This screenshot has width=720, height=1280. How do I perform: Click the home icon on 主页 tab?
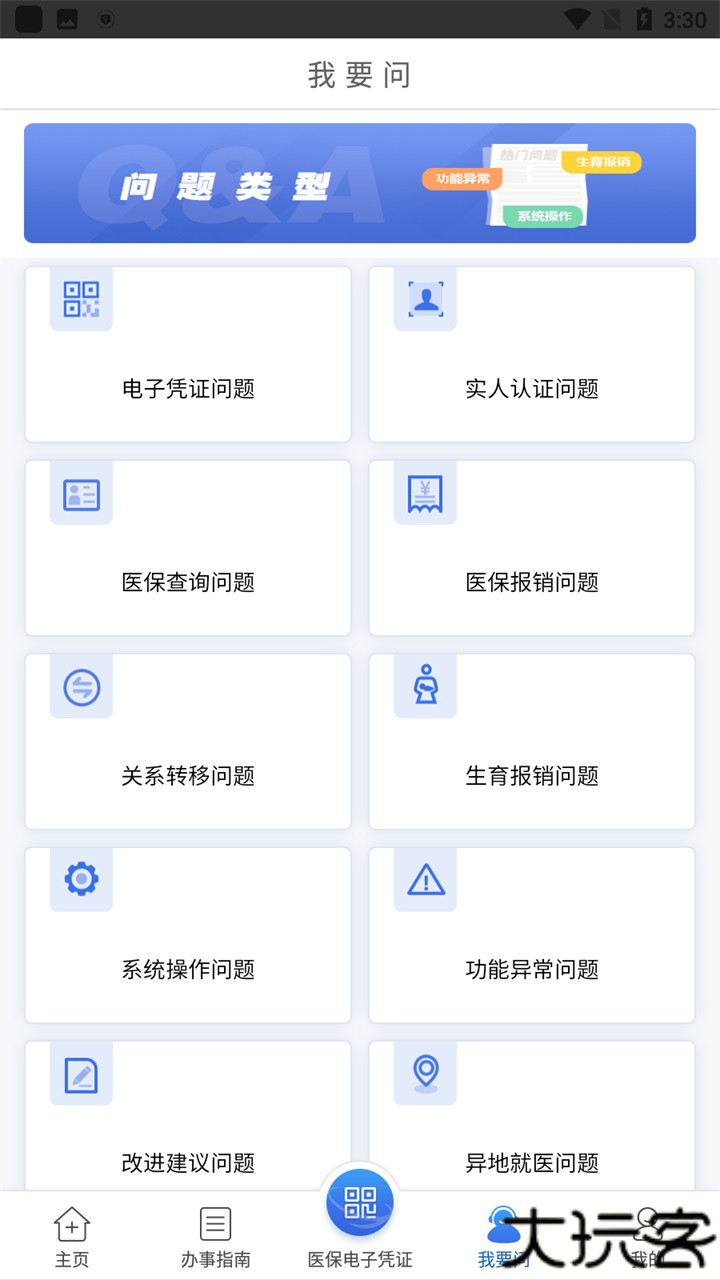[71, 1222]
